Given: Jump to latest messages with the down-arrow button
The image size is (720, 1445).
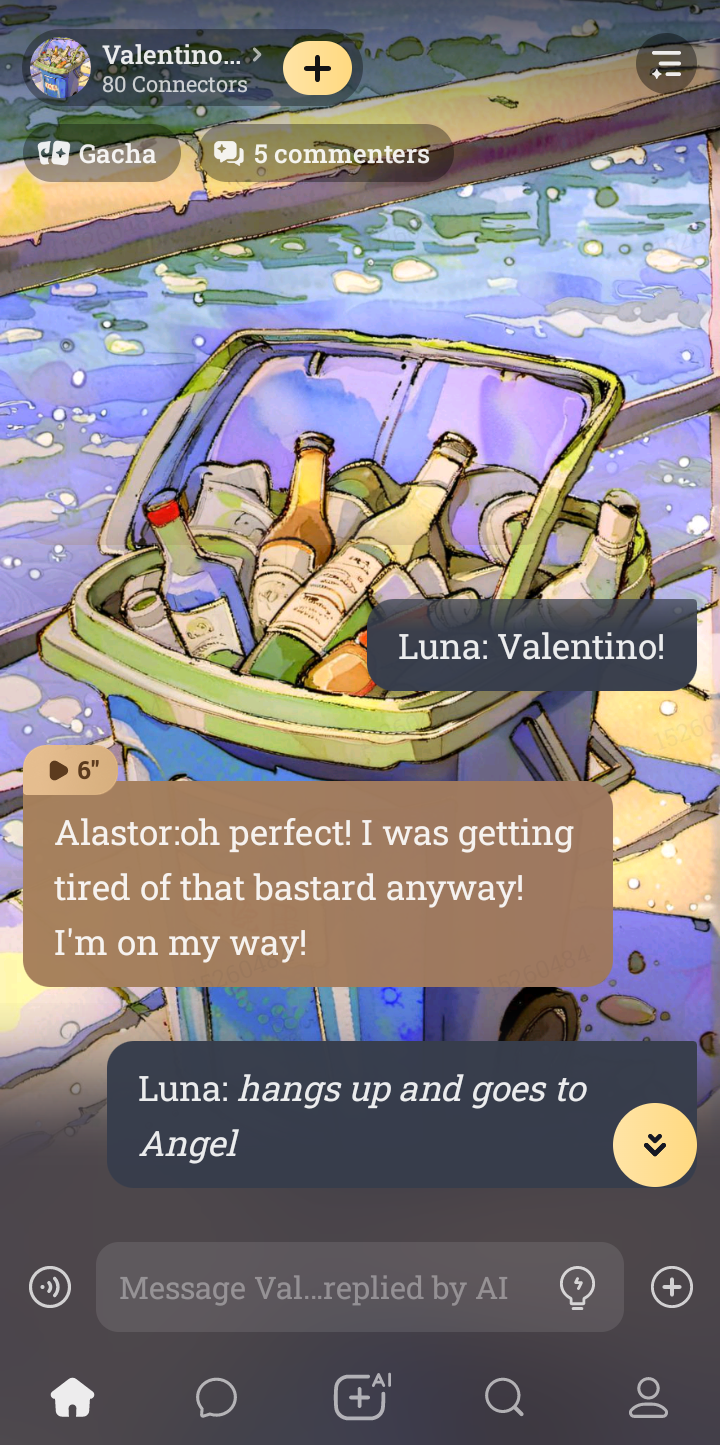Looking at the screenshot, I should pyautogui.click(x=655, y=1145).
